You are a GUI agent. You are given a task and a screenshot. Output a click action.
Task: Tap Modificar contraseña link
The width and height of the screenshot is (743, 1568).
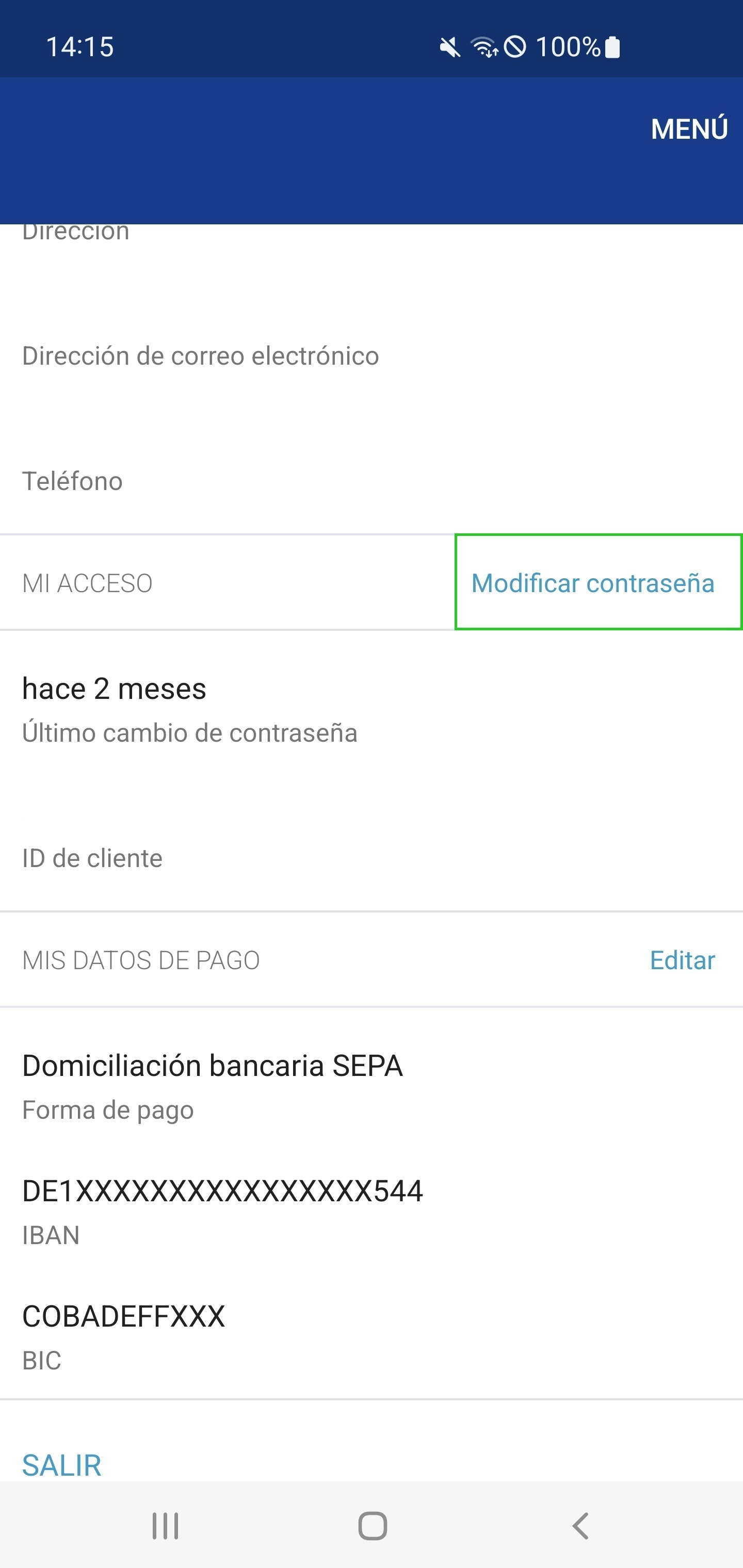click(598, 582)
